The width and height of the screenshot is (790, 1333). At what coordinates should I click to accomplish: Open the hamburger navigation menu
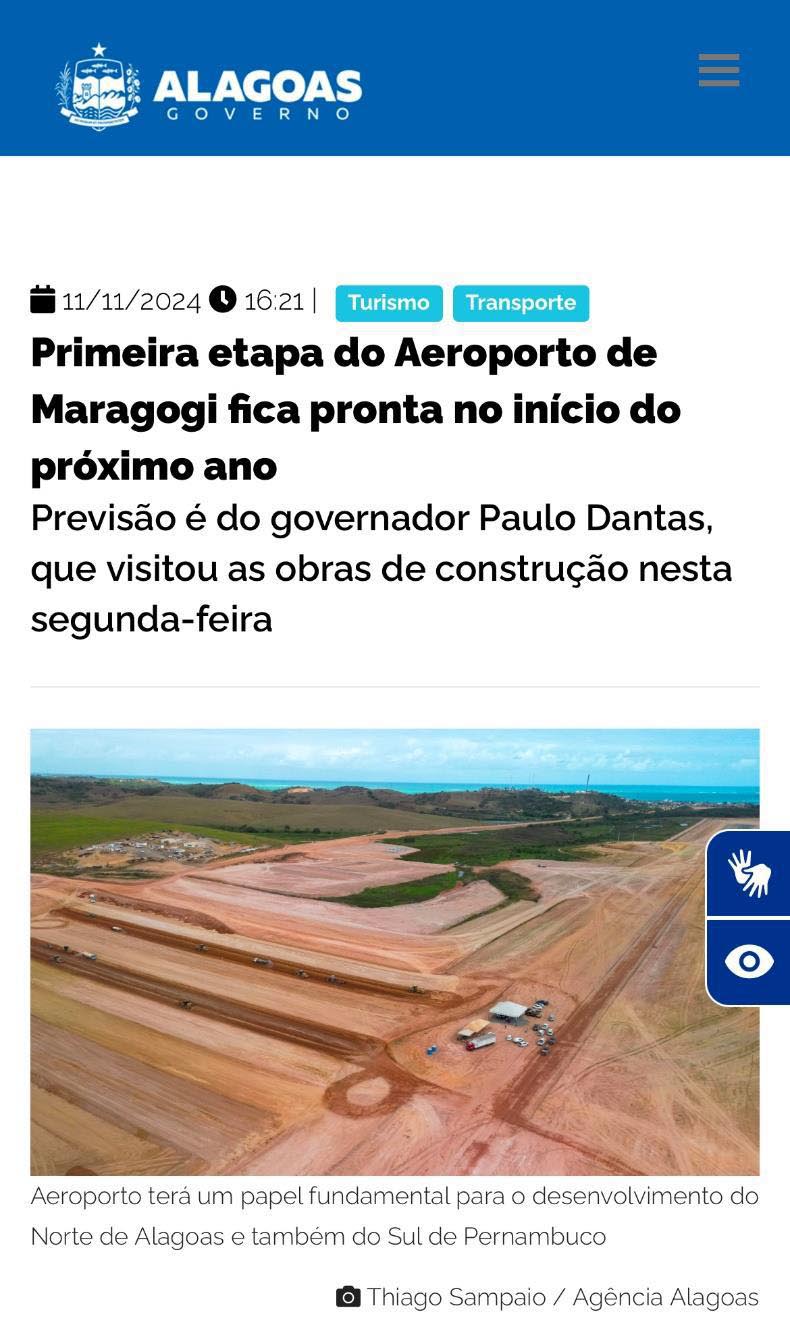(718, 71)
